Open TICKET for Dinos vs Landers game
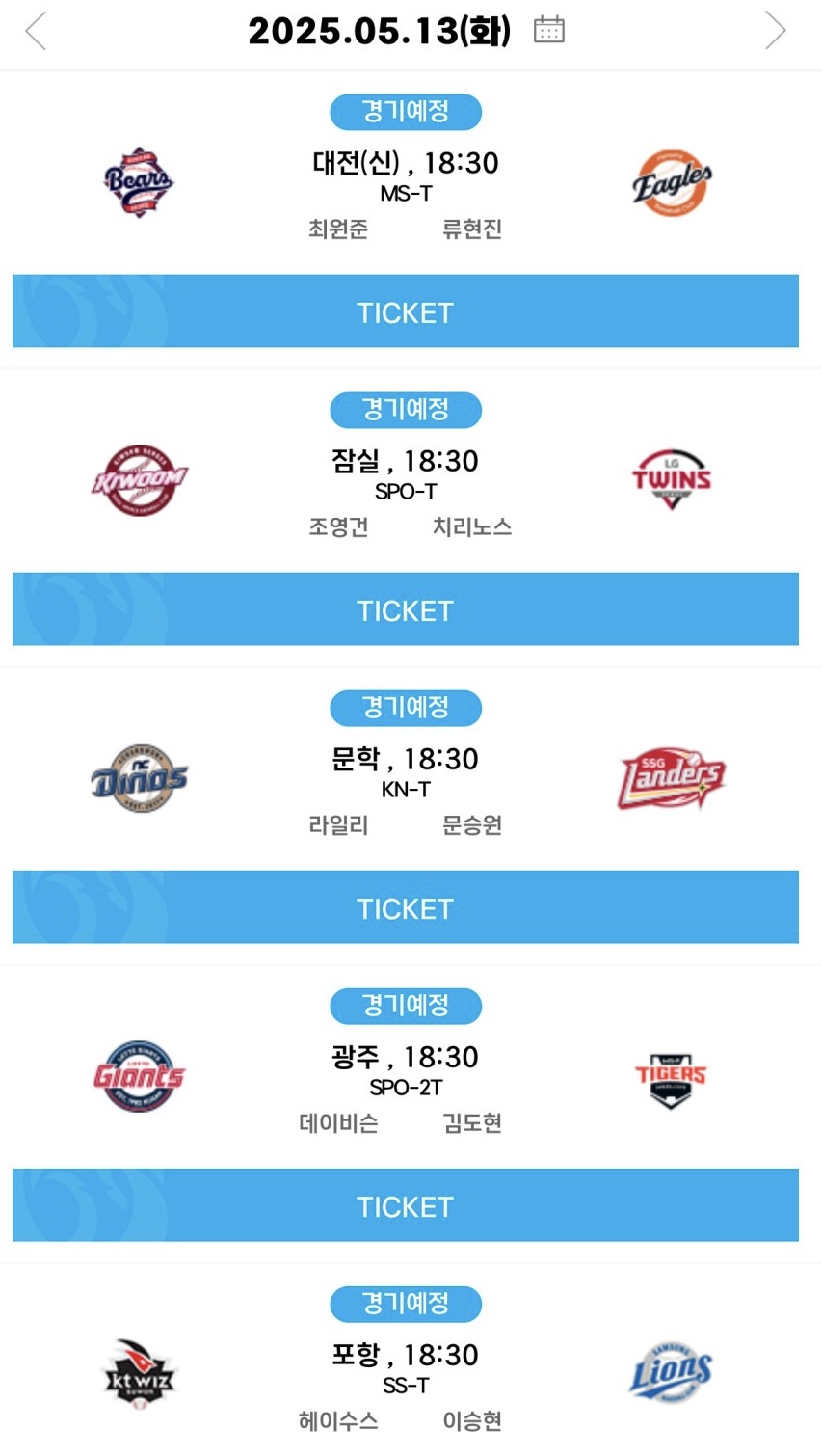Screen dimensions: 822x1456 (406, 907)
